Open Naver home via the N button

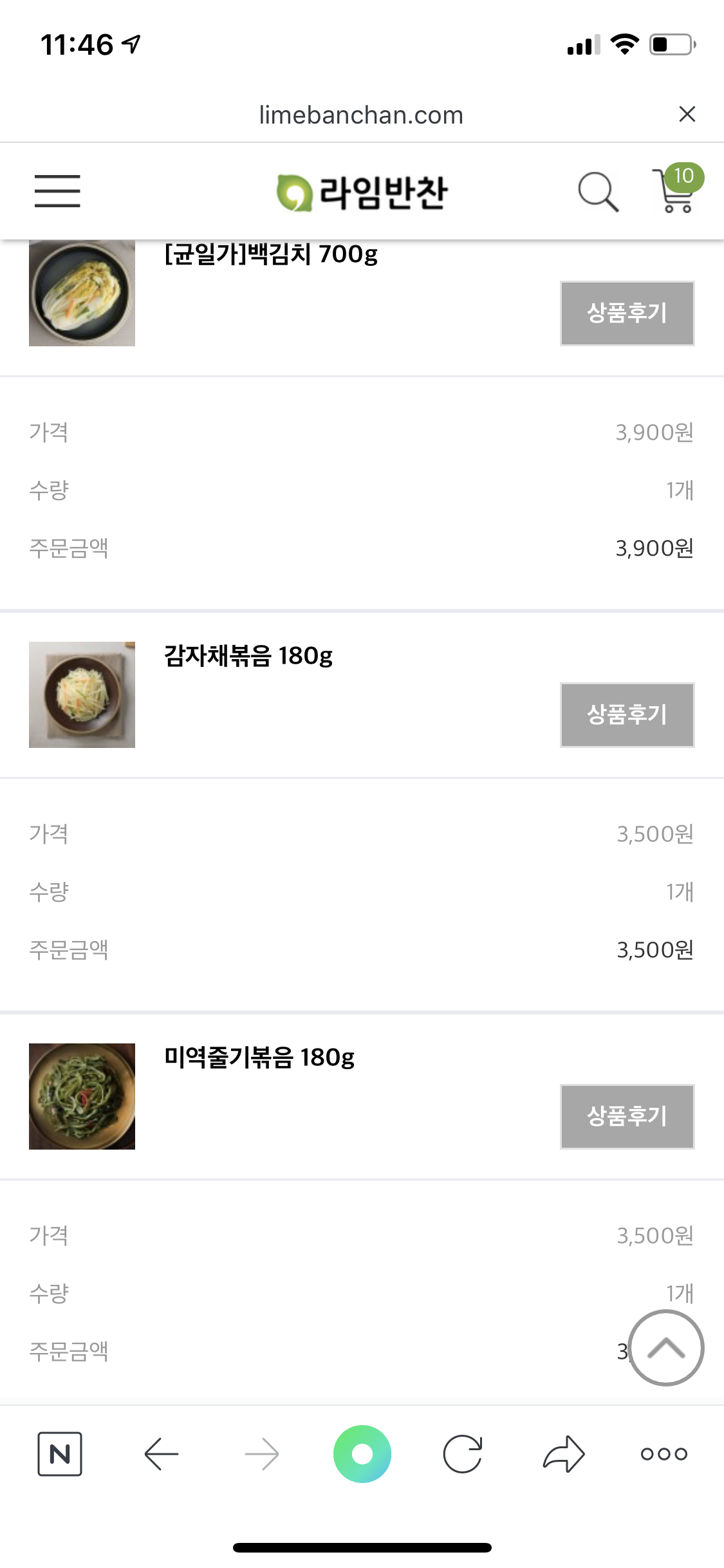click(x=60, y=1454)
